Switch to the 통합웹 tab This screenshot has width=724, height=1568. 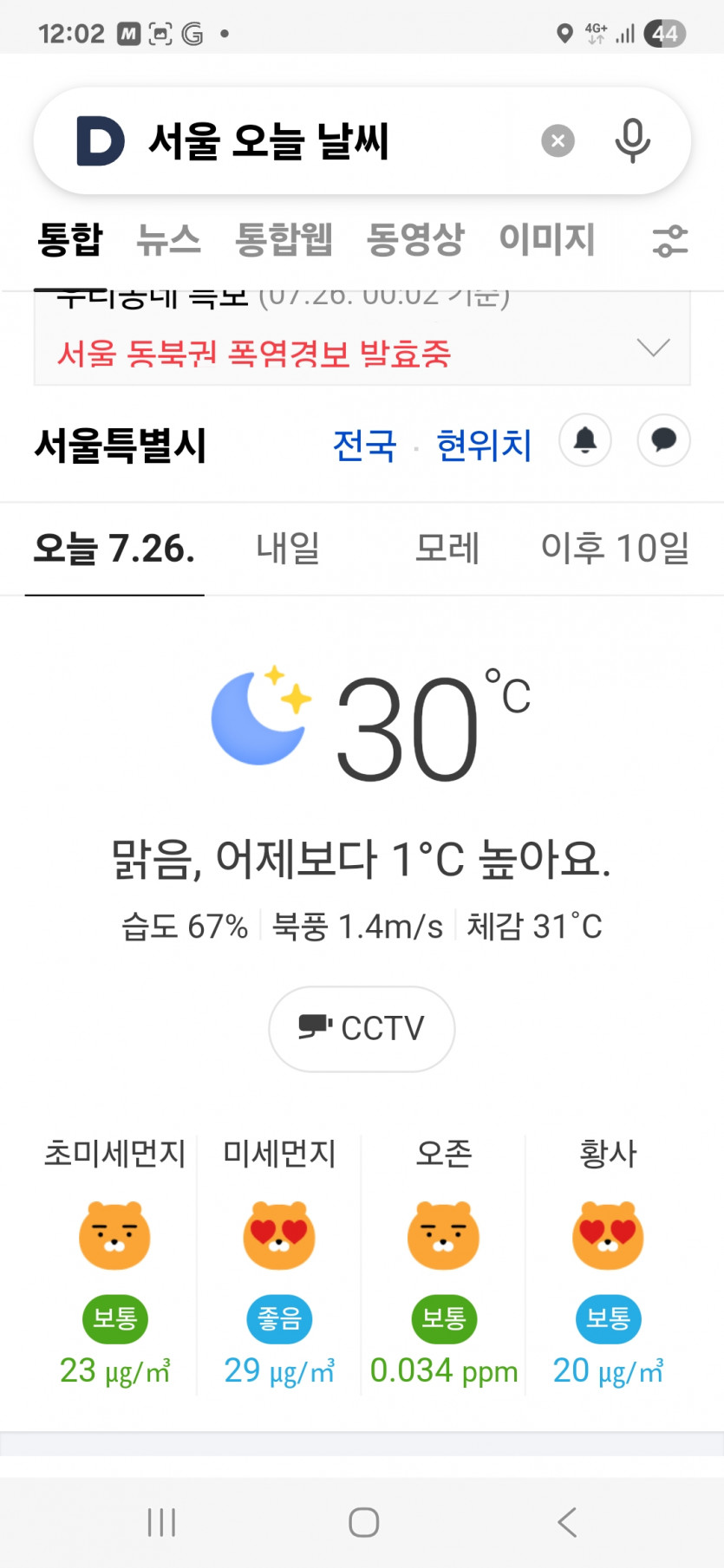(284, 239)
